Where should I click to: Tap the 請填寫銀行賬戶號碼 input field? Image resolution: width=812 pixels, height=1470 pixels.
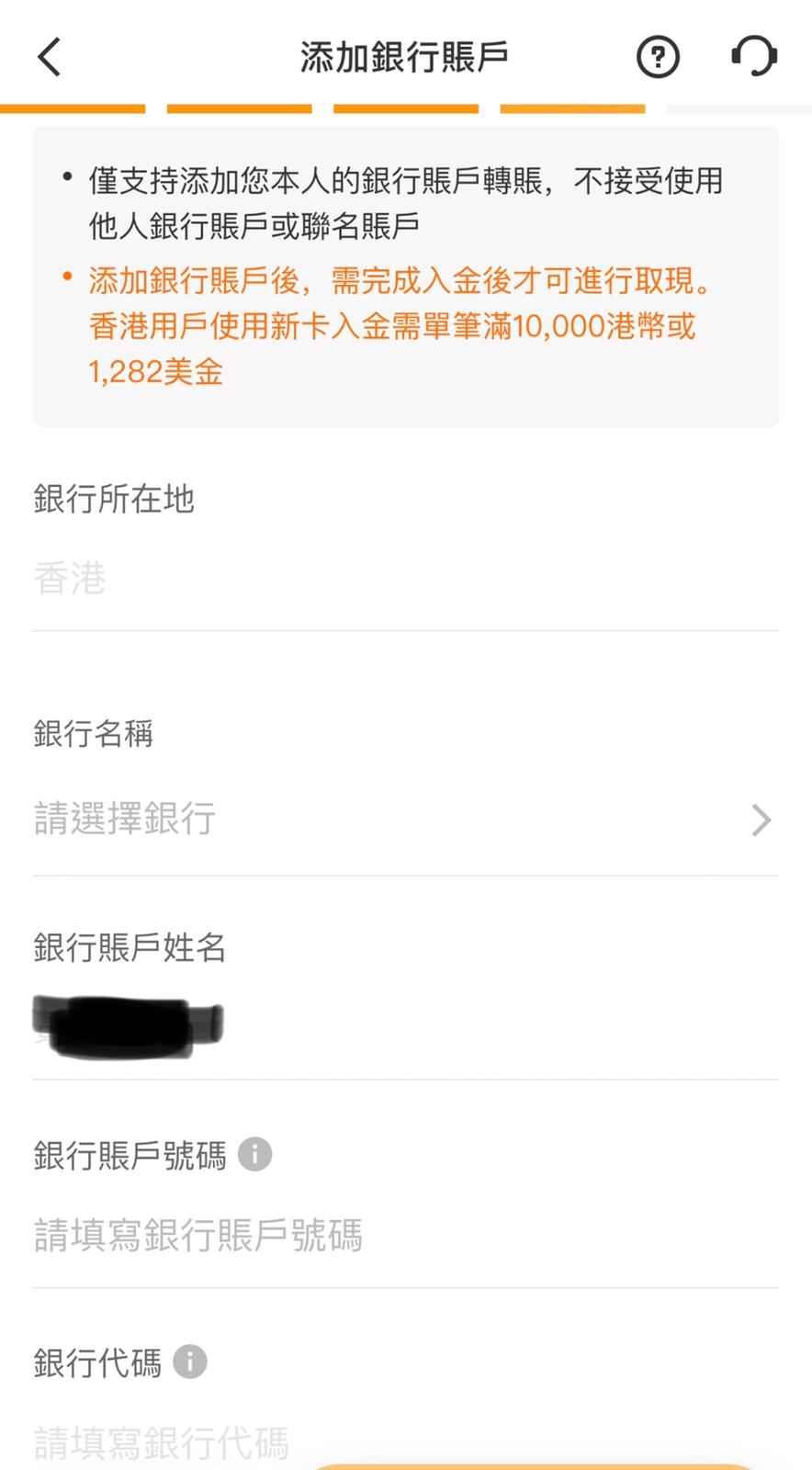[404, 1236]
